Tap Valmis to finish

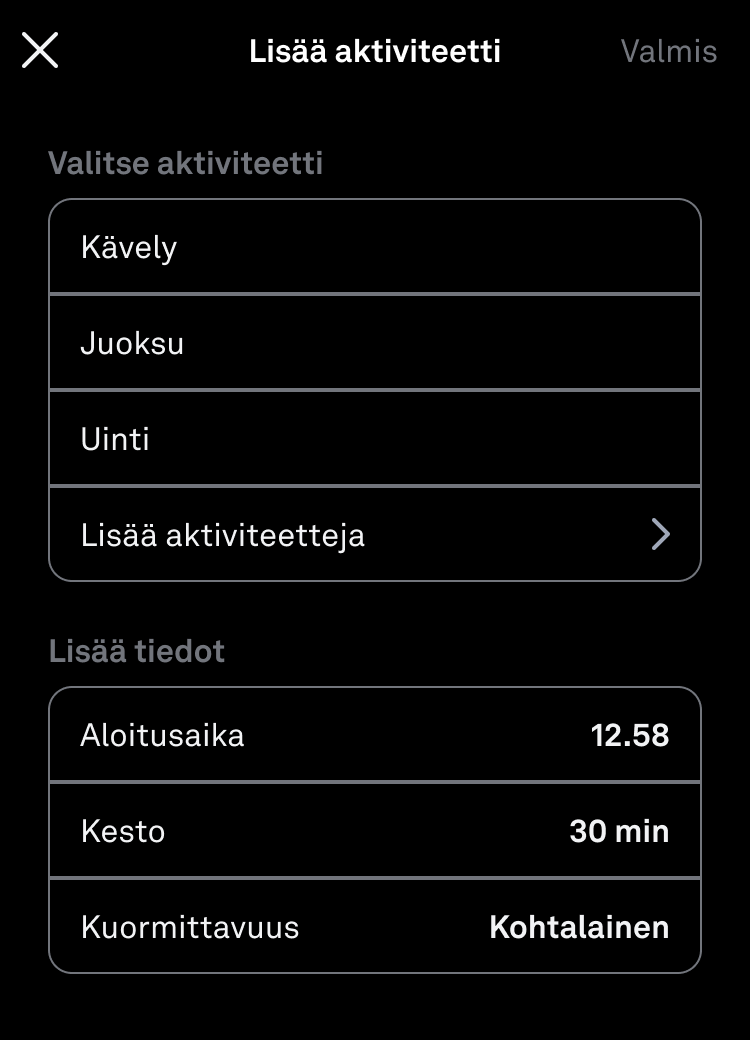(668, 51)
